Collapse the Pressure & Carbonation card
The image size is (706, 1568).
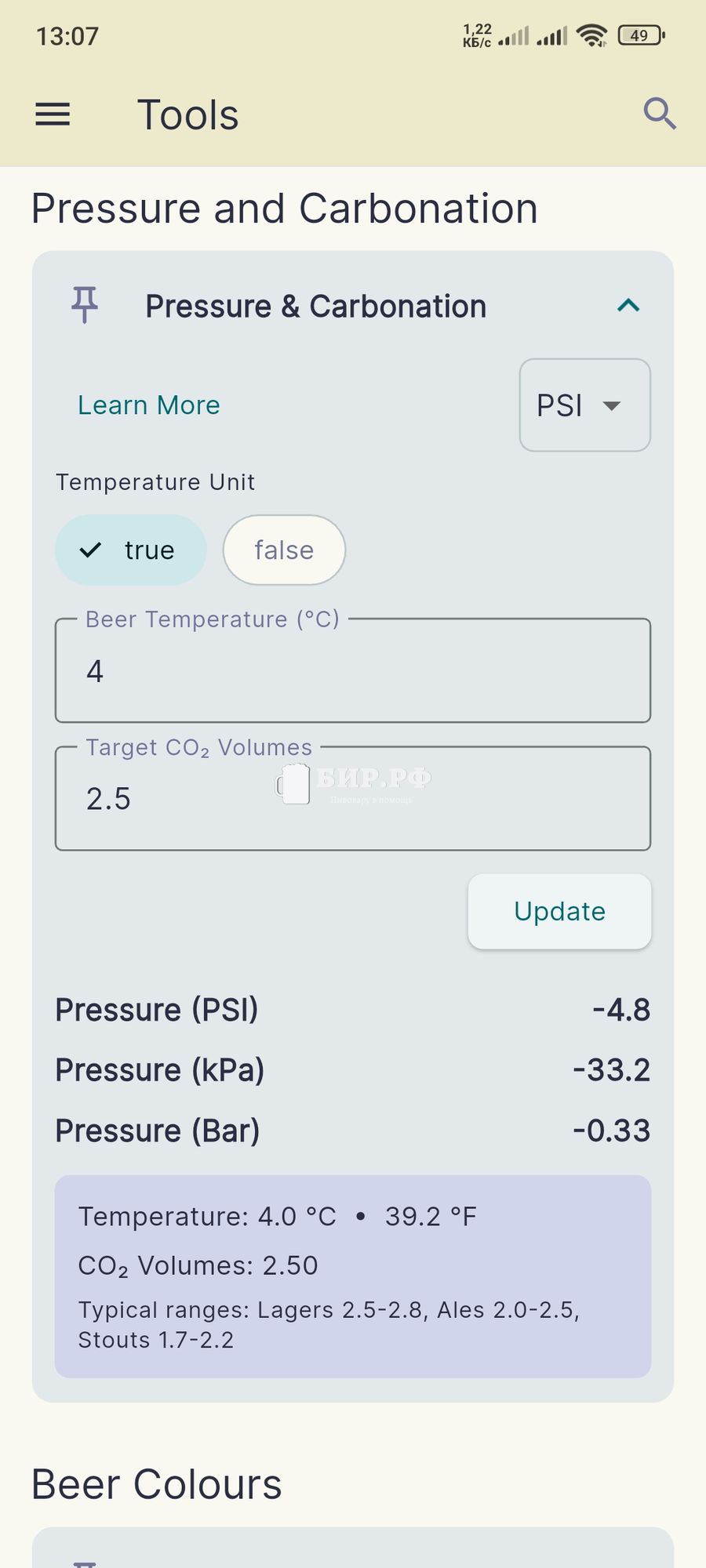click(x=628, y=306)
